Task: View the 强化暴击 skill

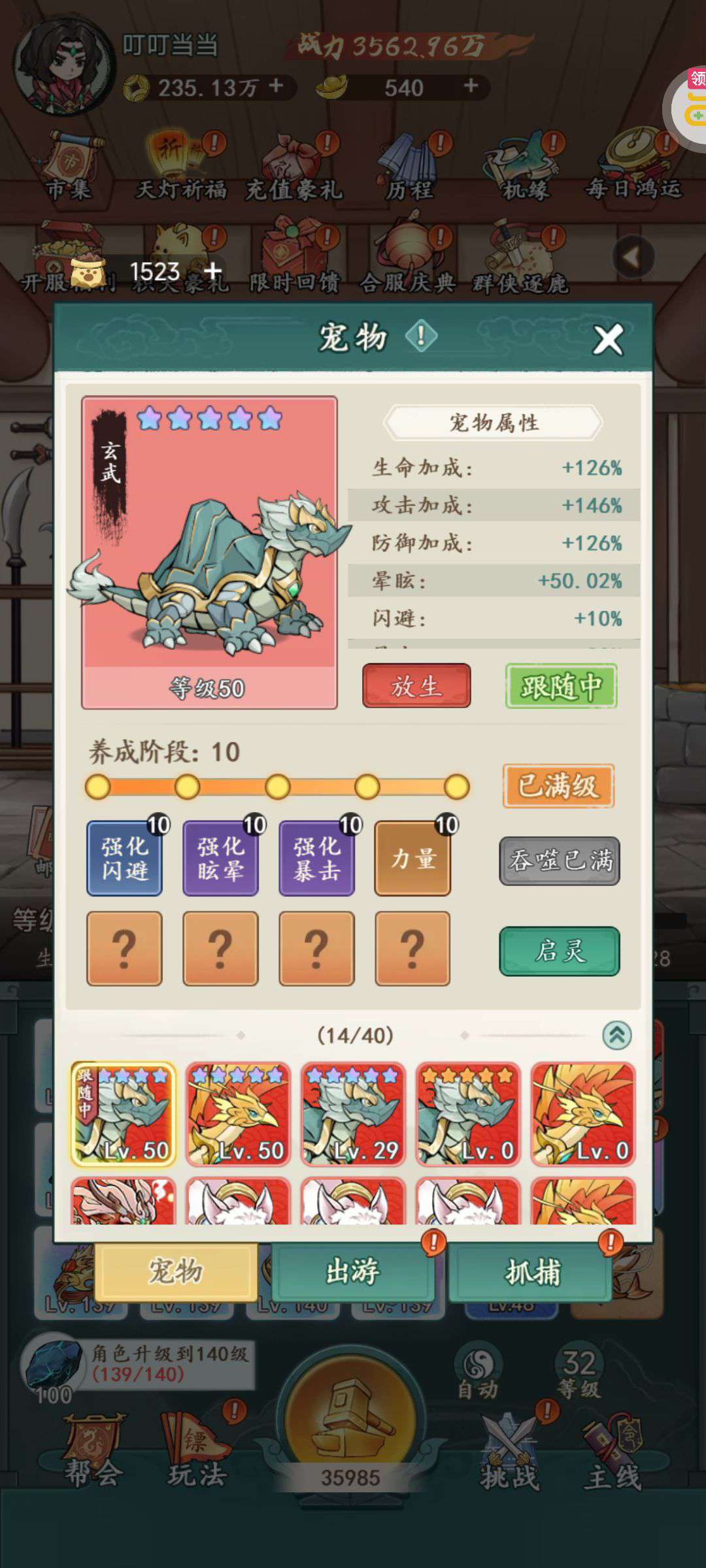Action: point(317,858)
